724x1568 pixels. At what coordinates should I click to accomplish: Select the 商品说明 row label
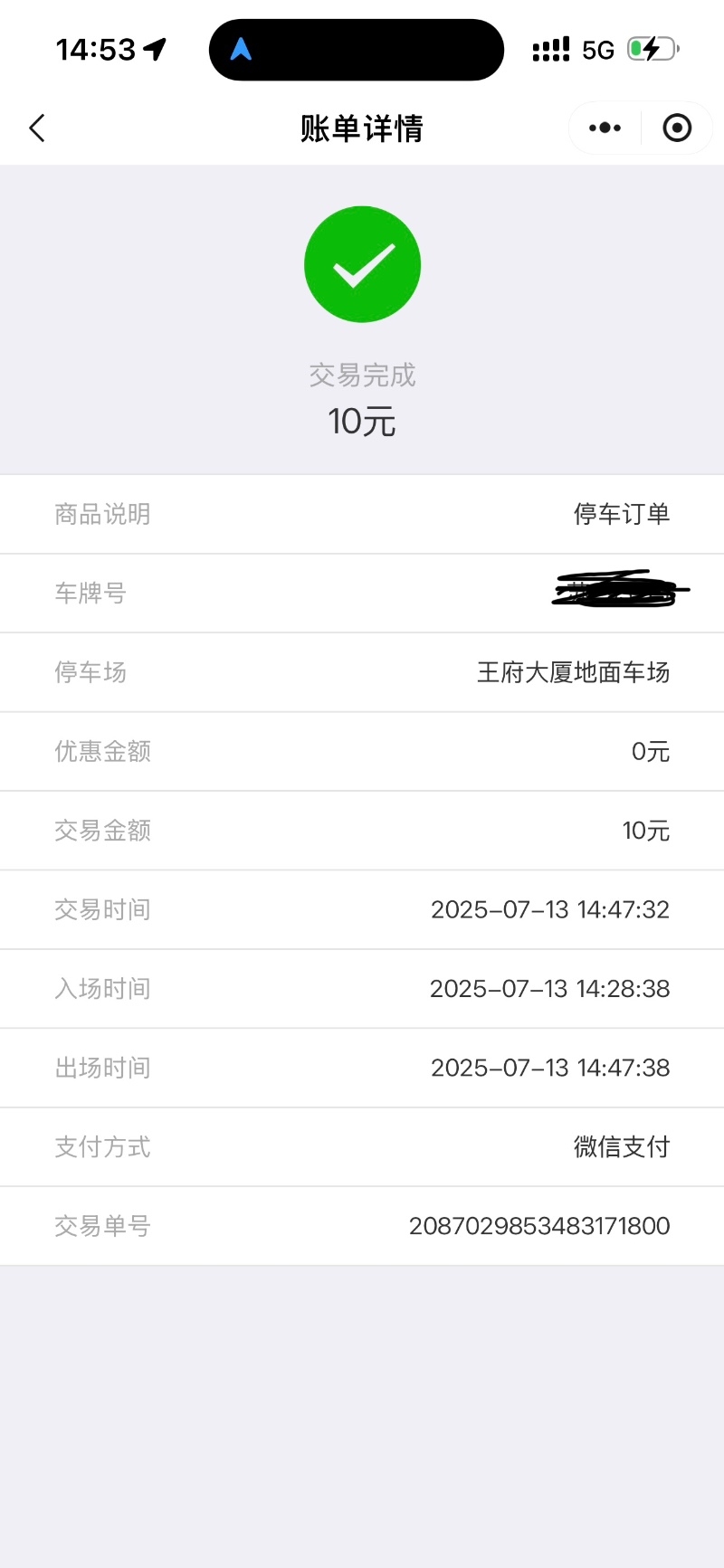point(102,514)
